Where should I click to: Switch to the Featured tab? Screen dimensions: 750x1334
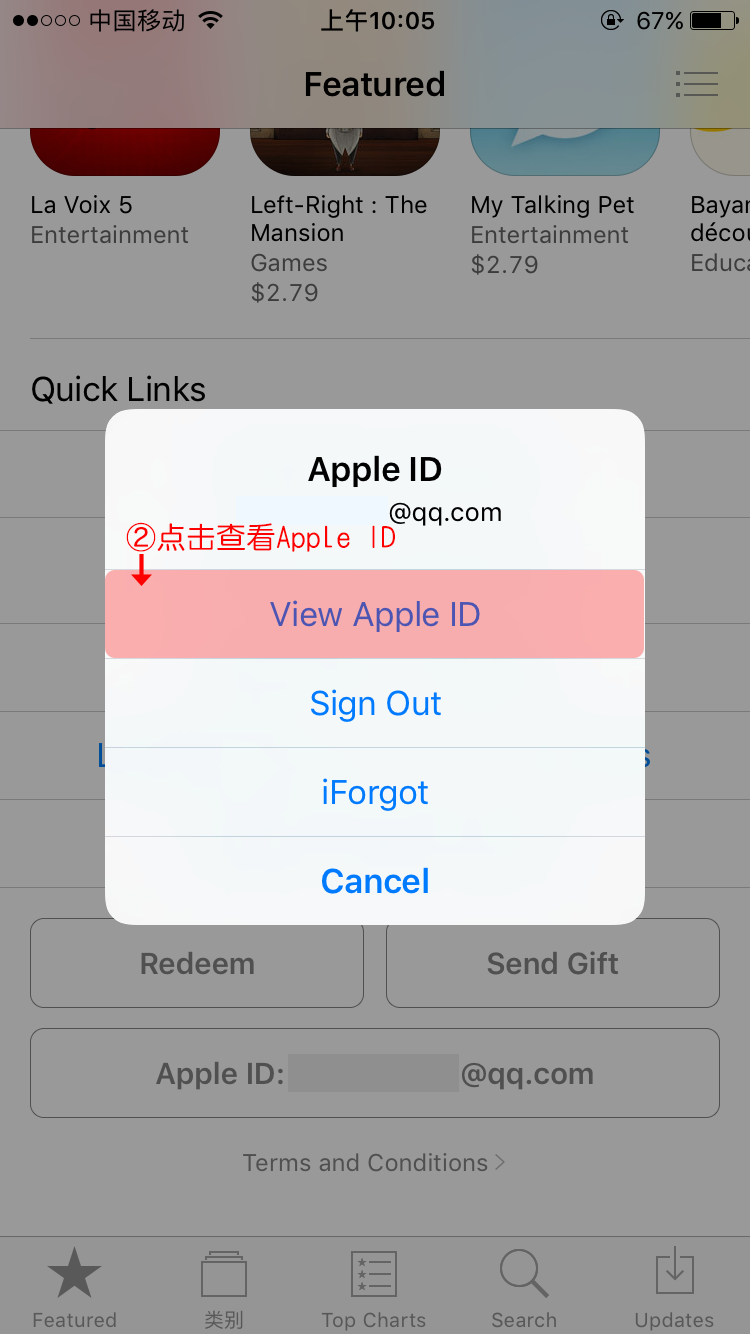pyautogui.click(x=75, y=1288)
